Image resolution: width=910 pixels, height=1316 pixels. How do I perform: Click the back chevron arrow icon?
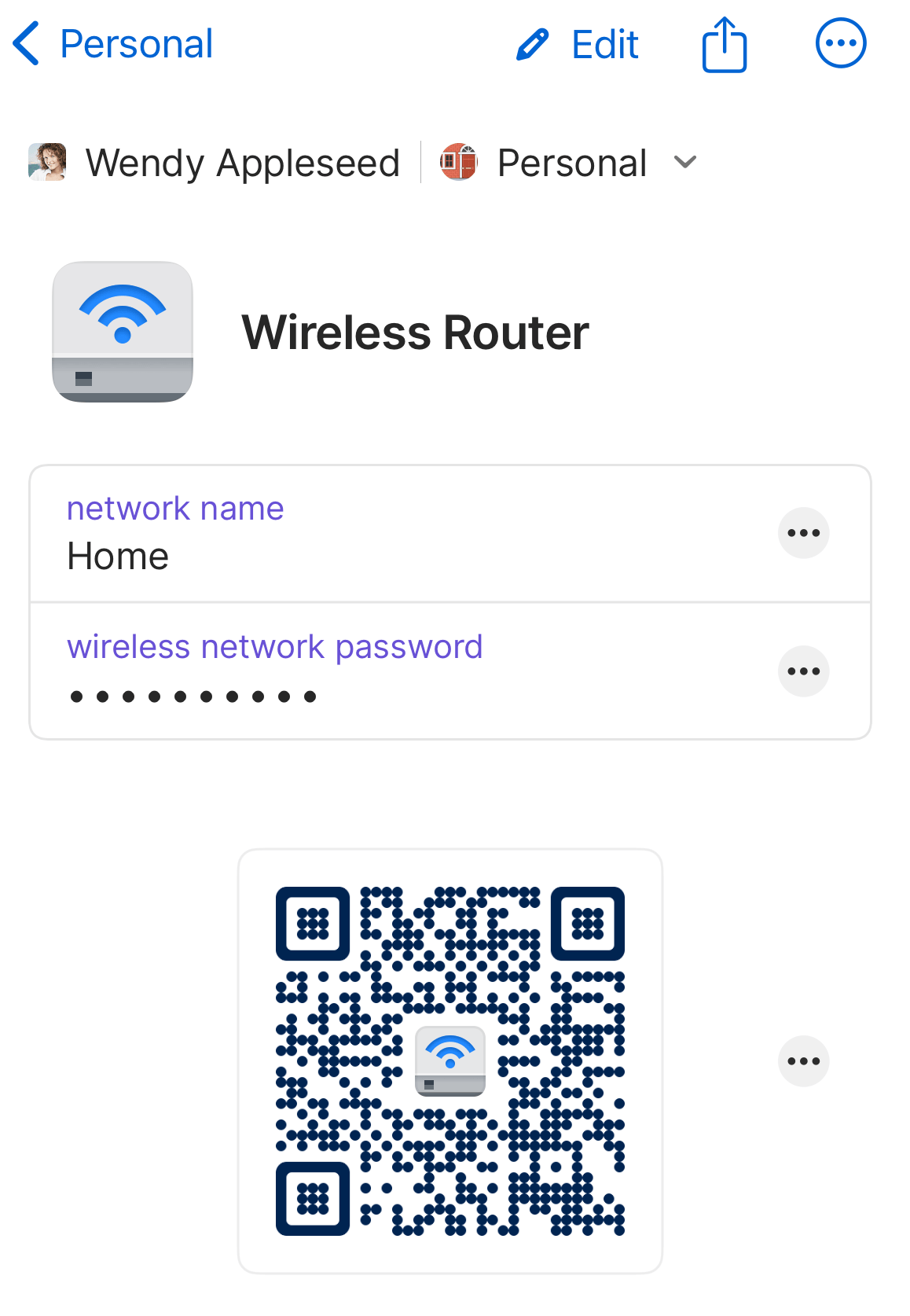(x=24, y=43)
